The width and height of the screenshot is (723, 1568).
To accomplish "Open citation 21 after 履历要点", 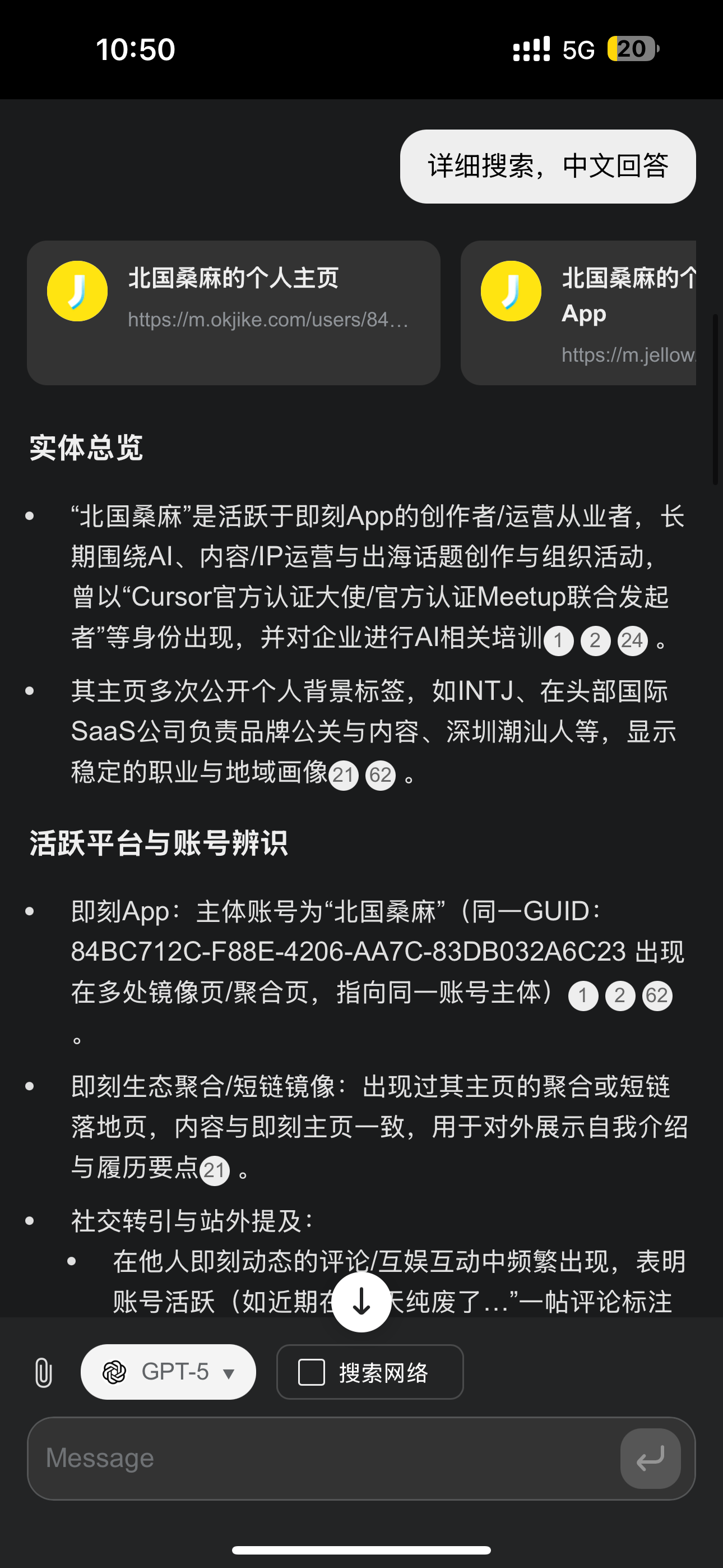I will coord(214,1170).
